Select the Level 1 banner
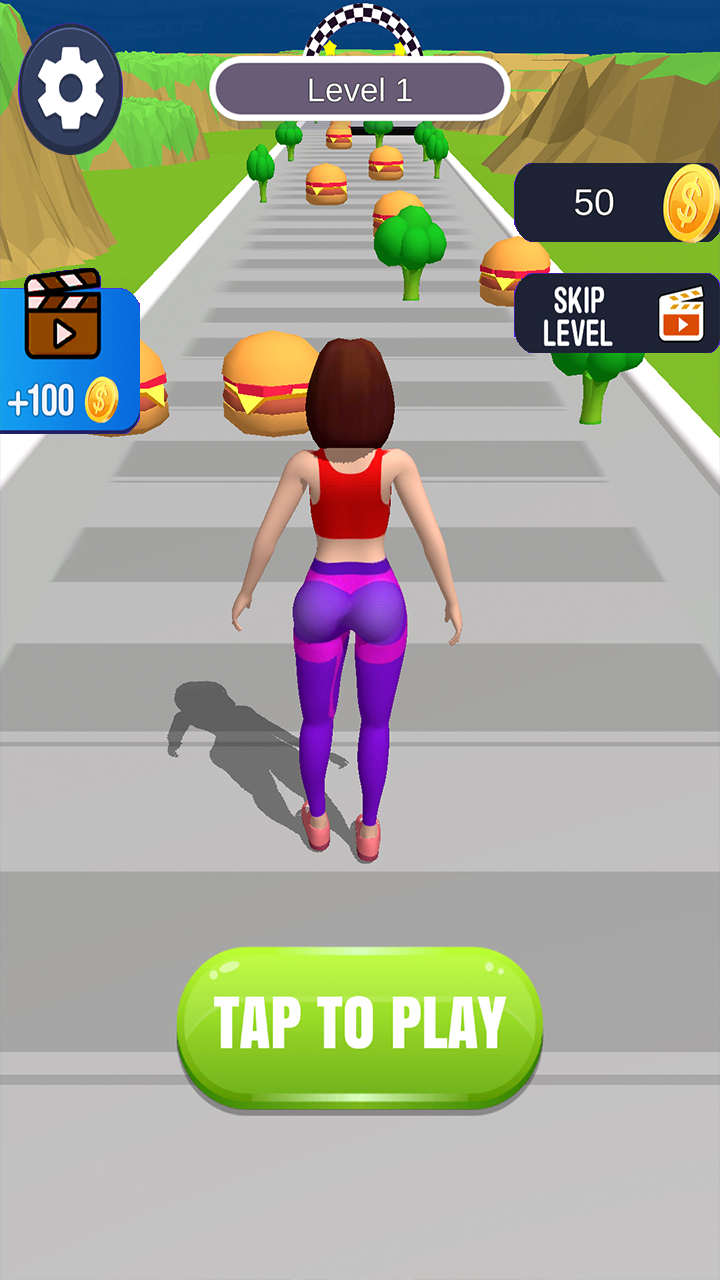 coord(360,88)
